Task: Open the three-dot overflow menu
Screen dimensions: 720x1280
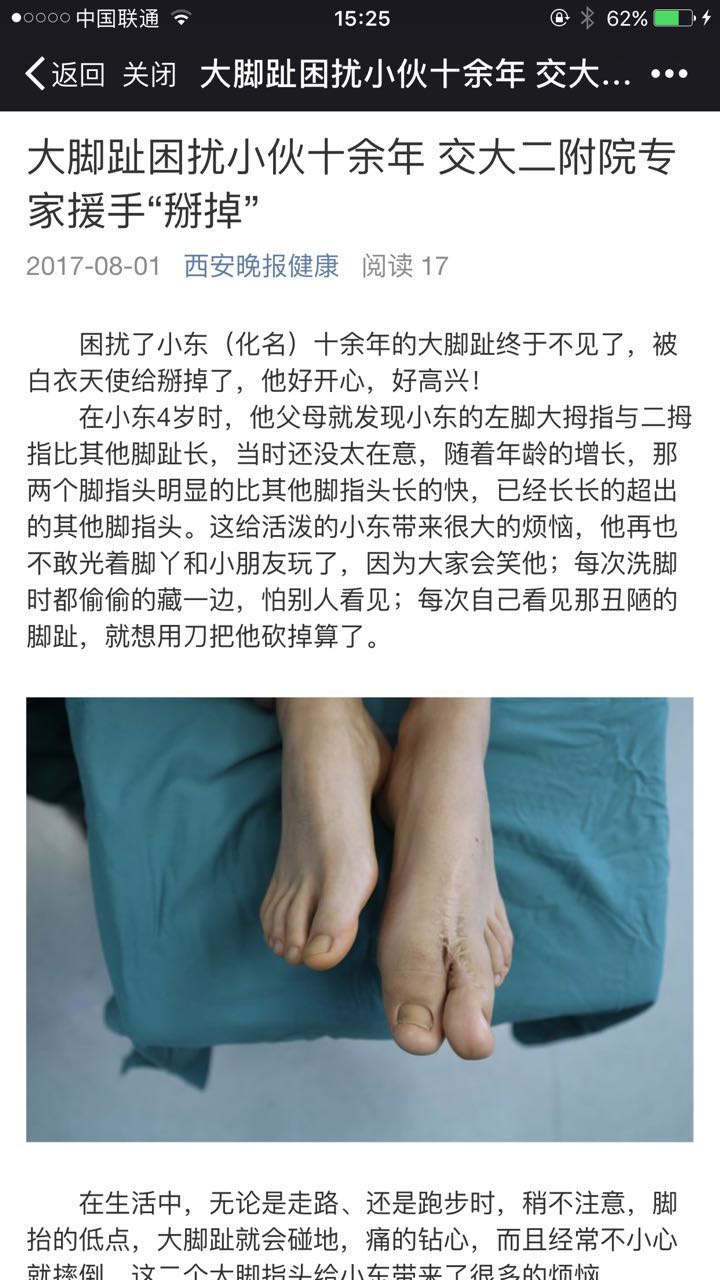Action: click(x=669, y=74)
